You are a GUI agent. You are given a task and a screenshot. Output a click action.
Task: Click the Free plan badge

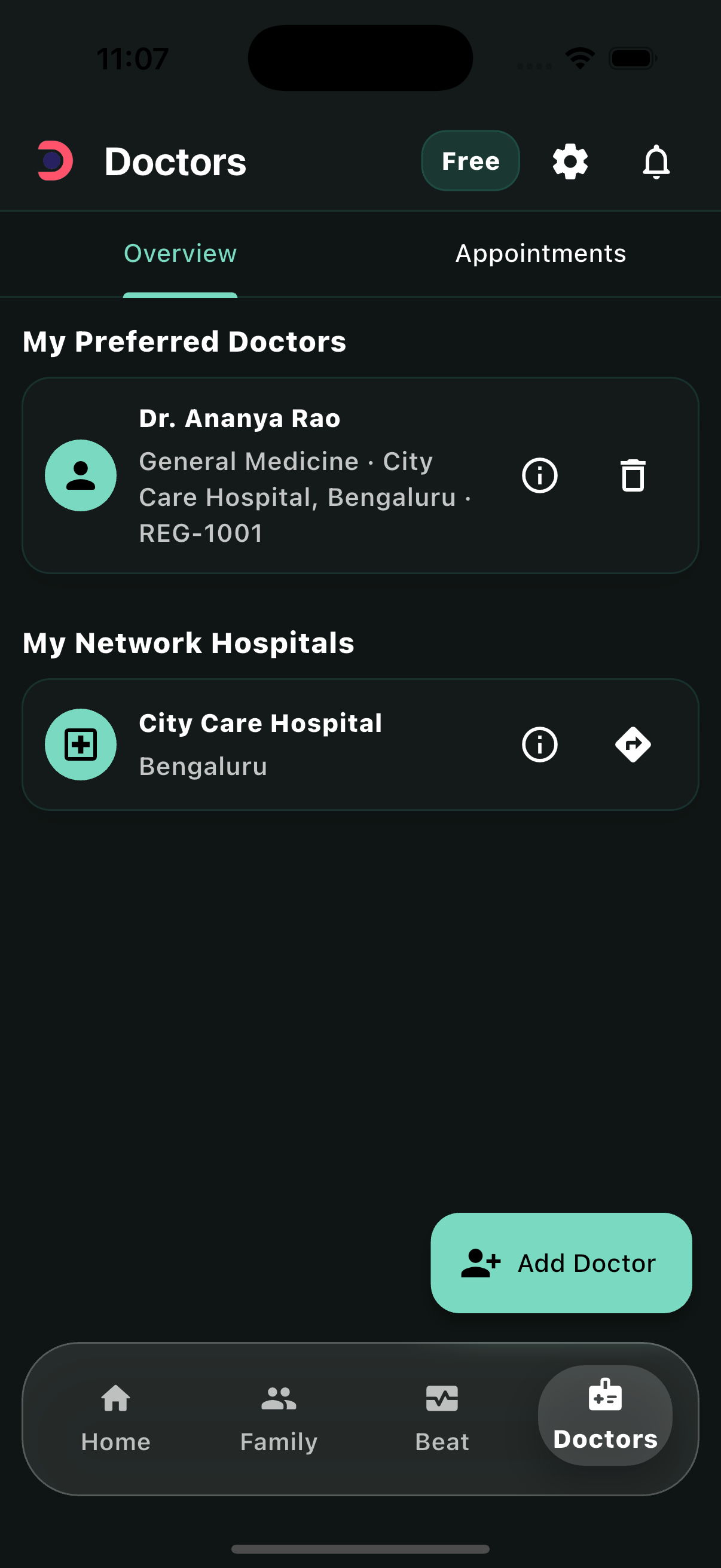click(471, 161)
